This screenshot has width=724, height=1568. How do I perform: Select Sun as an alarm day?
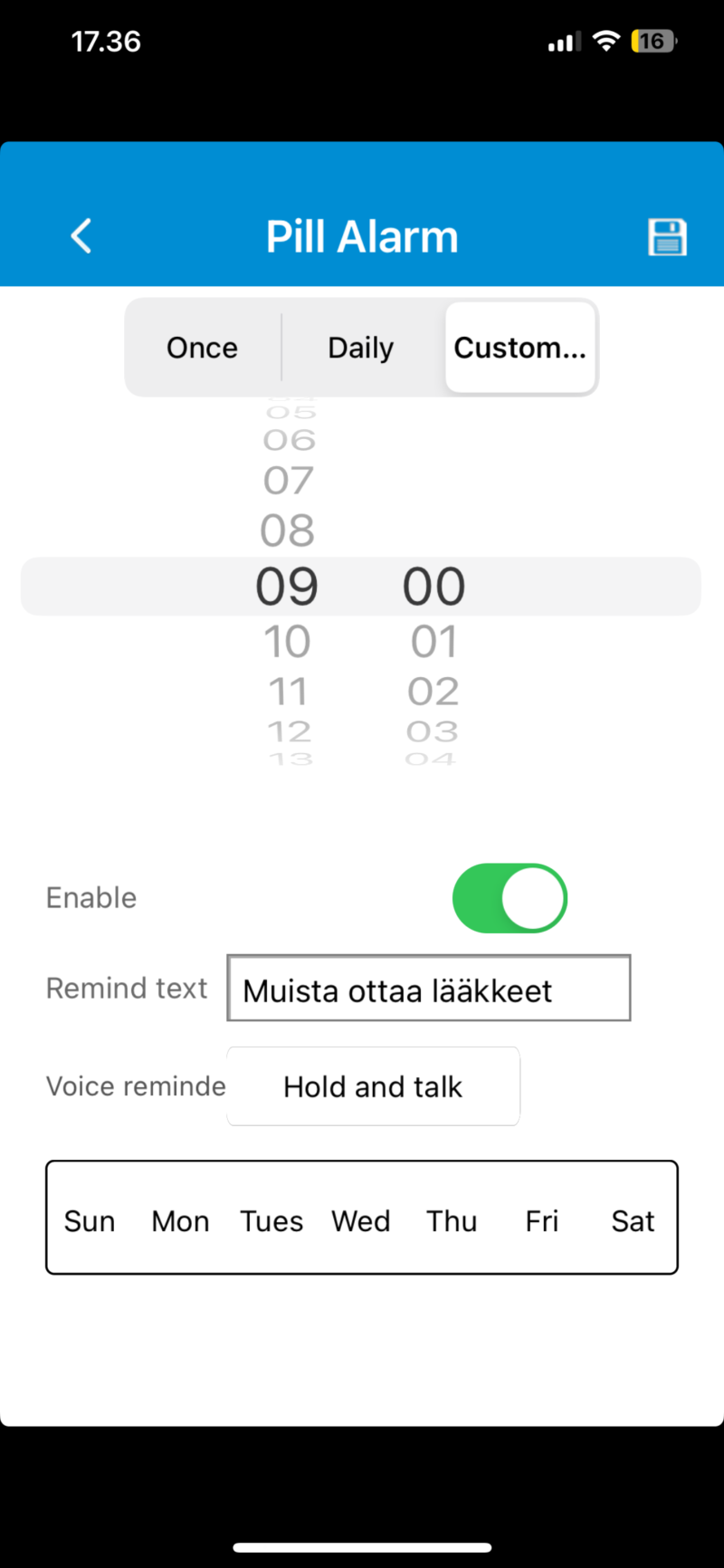89,1220
